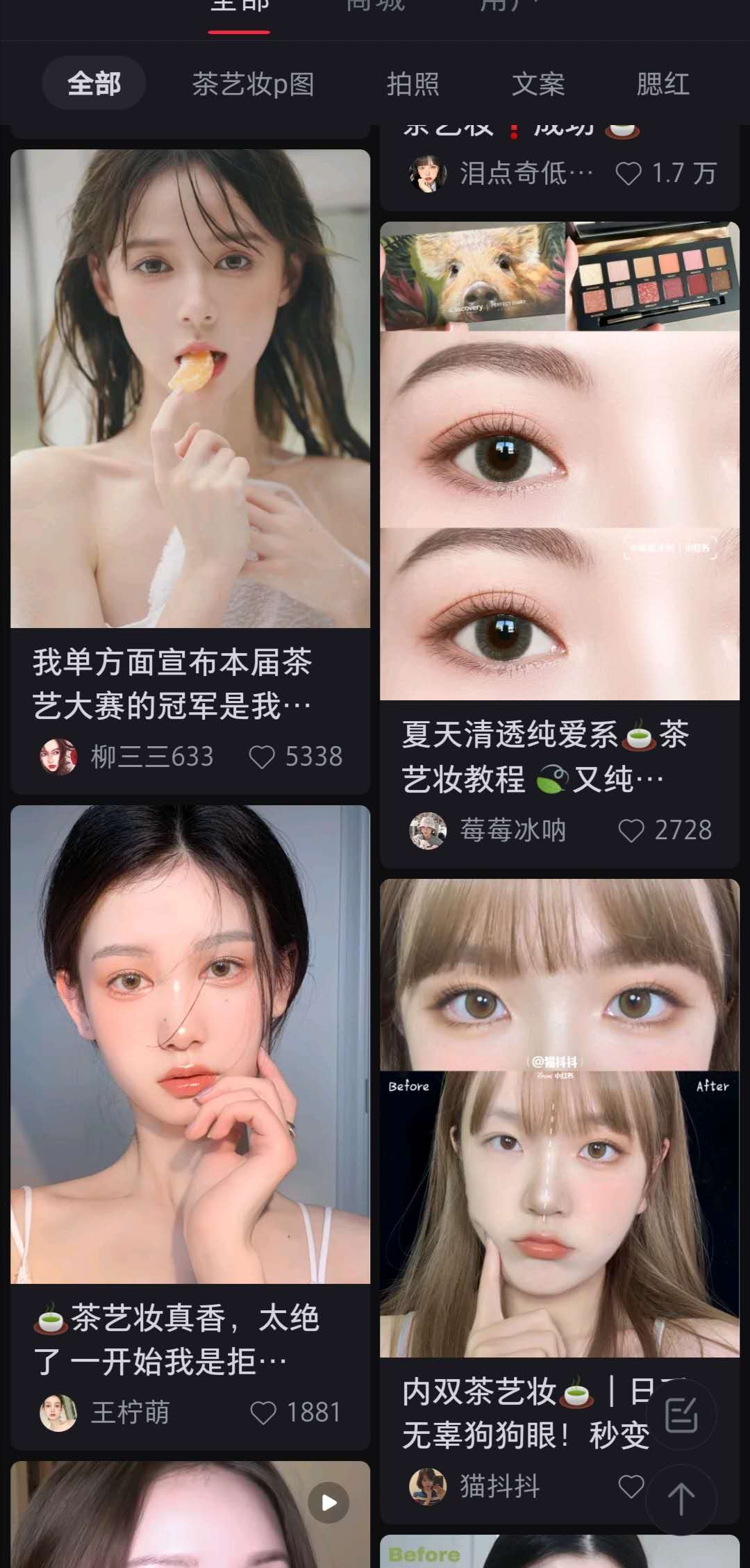Screen dimensions: 750x1568
Task: Open the 内双茶艺妆 post by 猫抖抖
Action: coord(559,1117)
